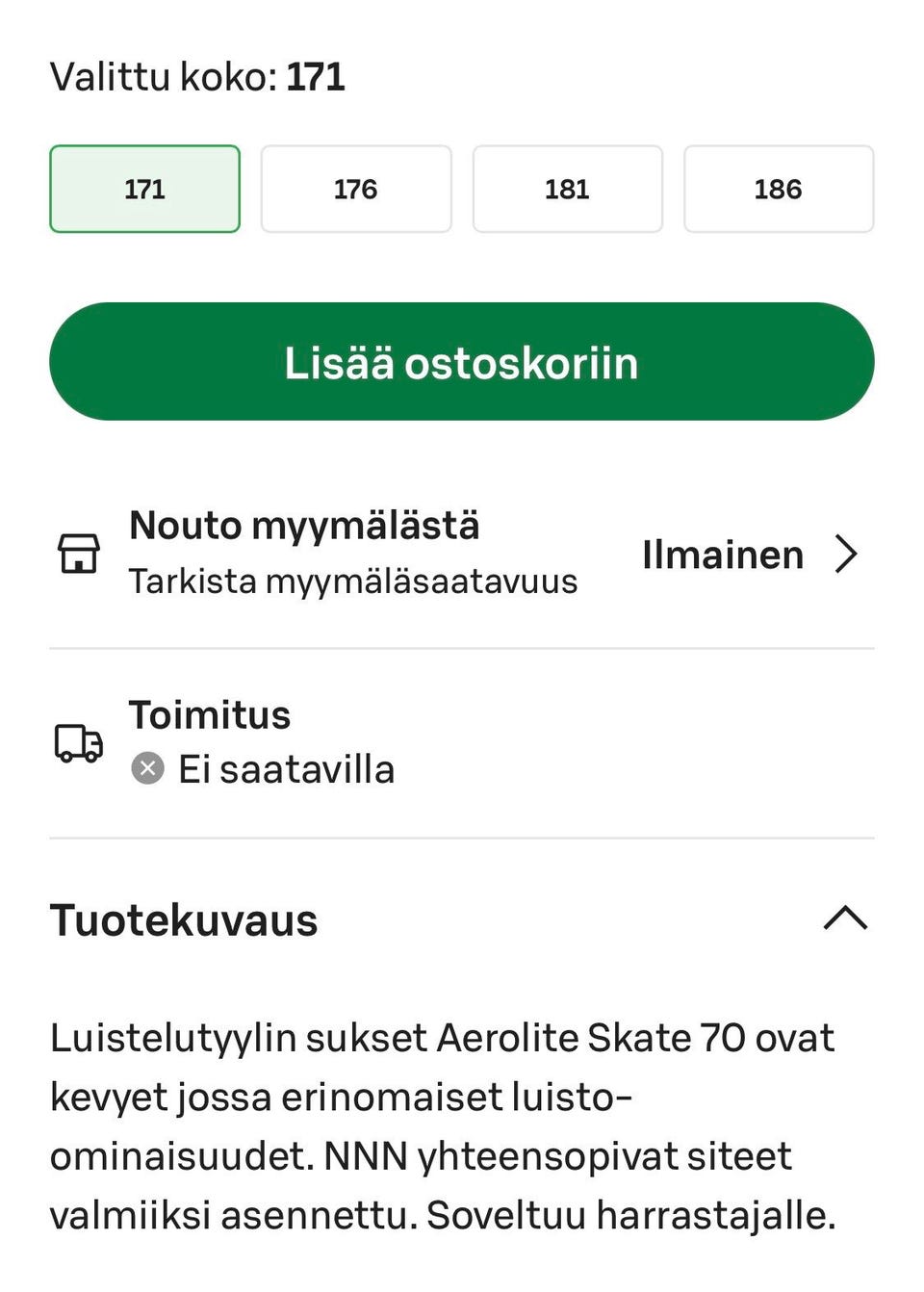The width and height of the screenshot is (924, 1292).
Task: Click the delivery truck icon
Action: [78, 742]
